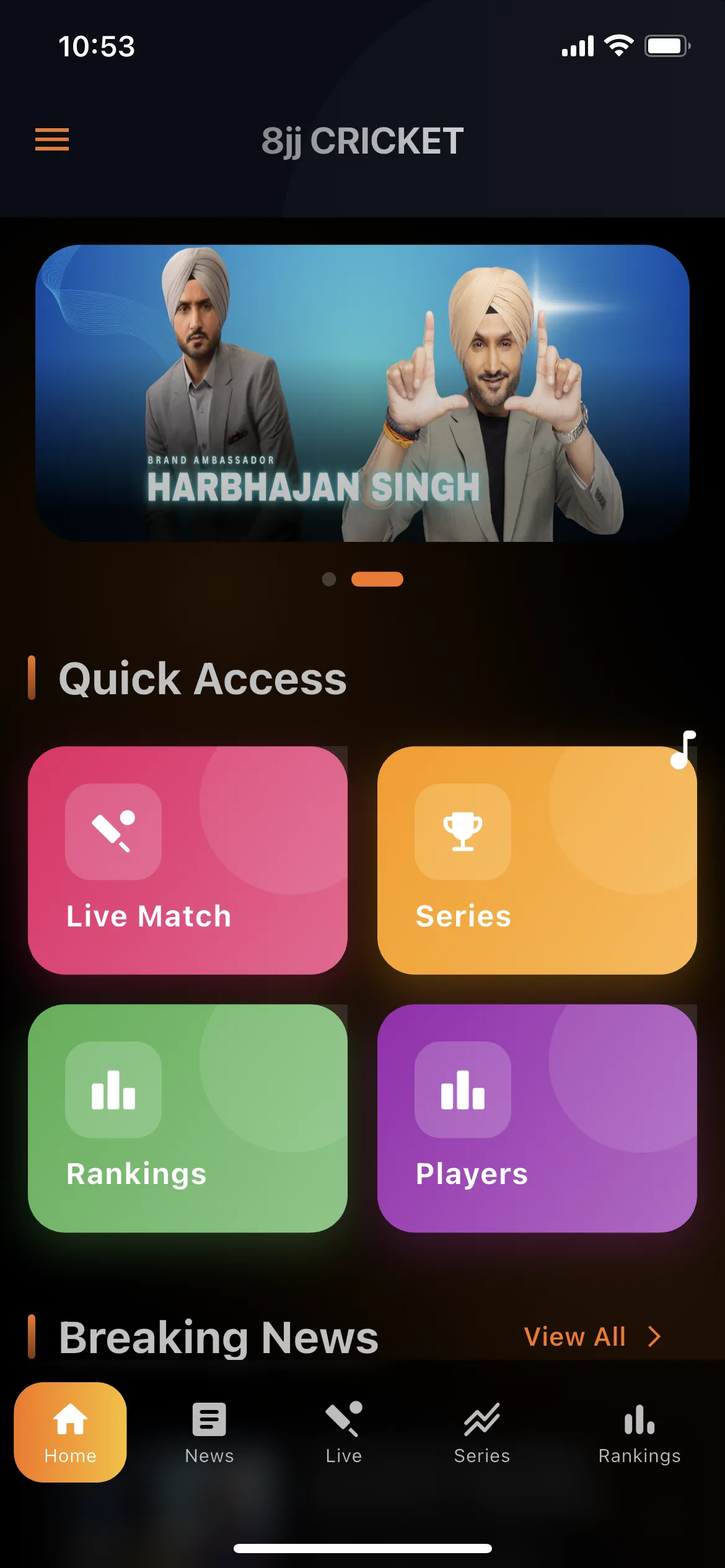Open Players quick access card
Viewport: 725px width, 1568px height.
click(537, 1118)
